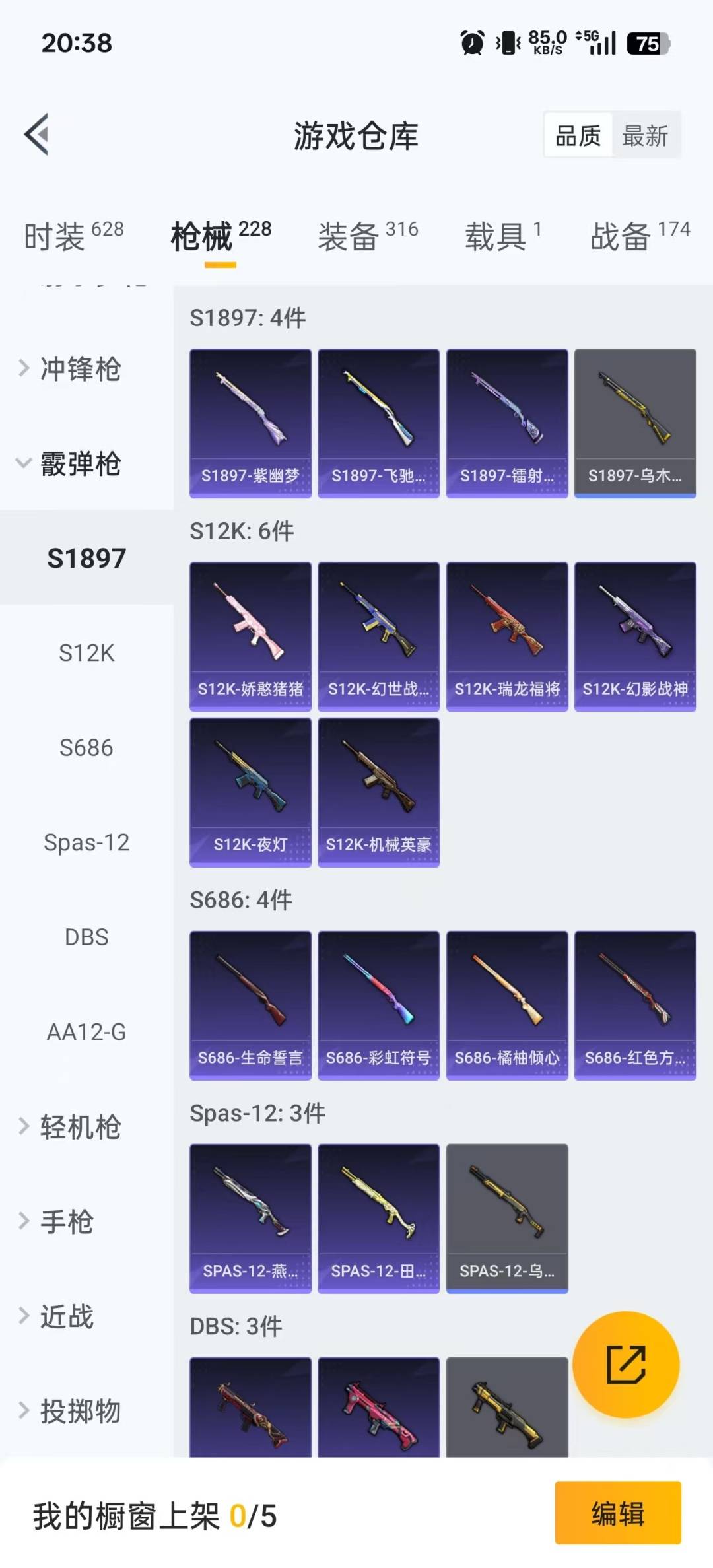Switch sorting to 最新
This screenshot has width=713, height=1568.
[644, 135]
